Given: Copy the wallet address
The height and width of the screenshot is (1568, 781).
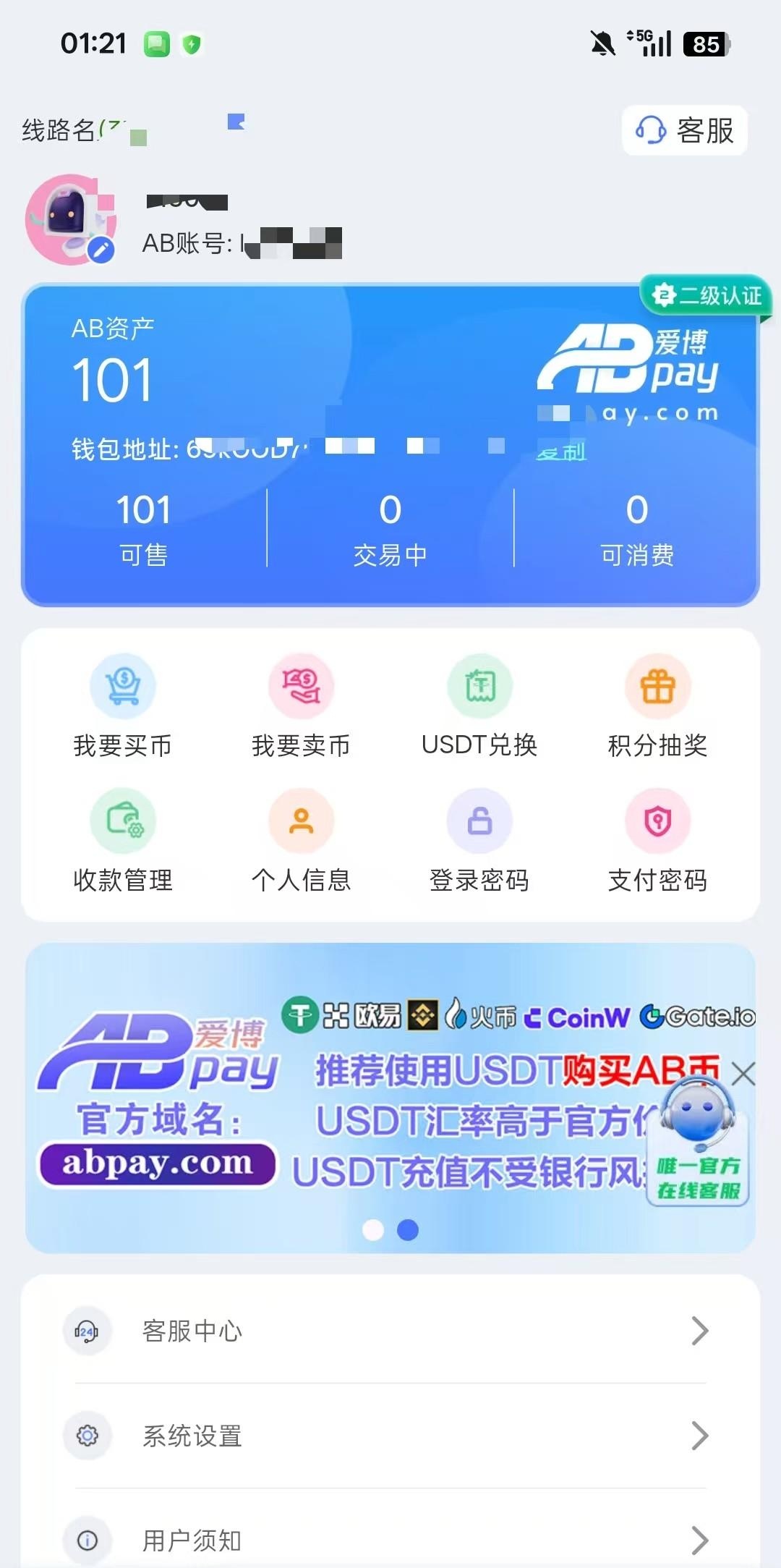Looking at the screenshot, I should (x=561, y=452).
